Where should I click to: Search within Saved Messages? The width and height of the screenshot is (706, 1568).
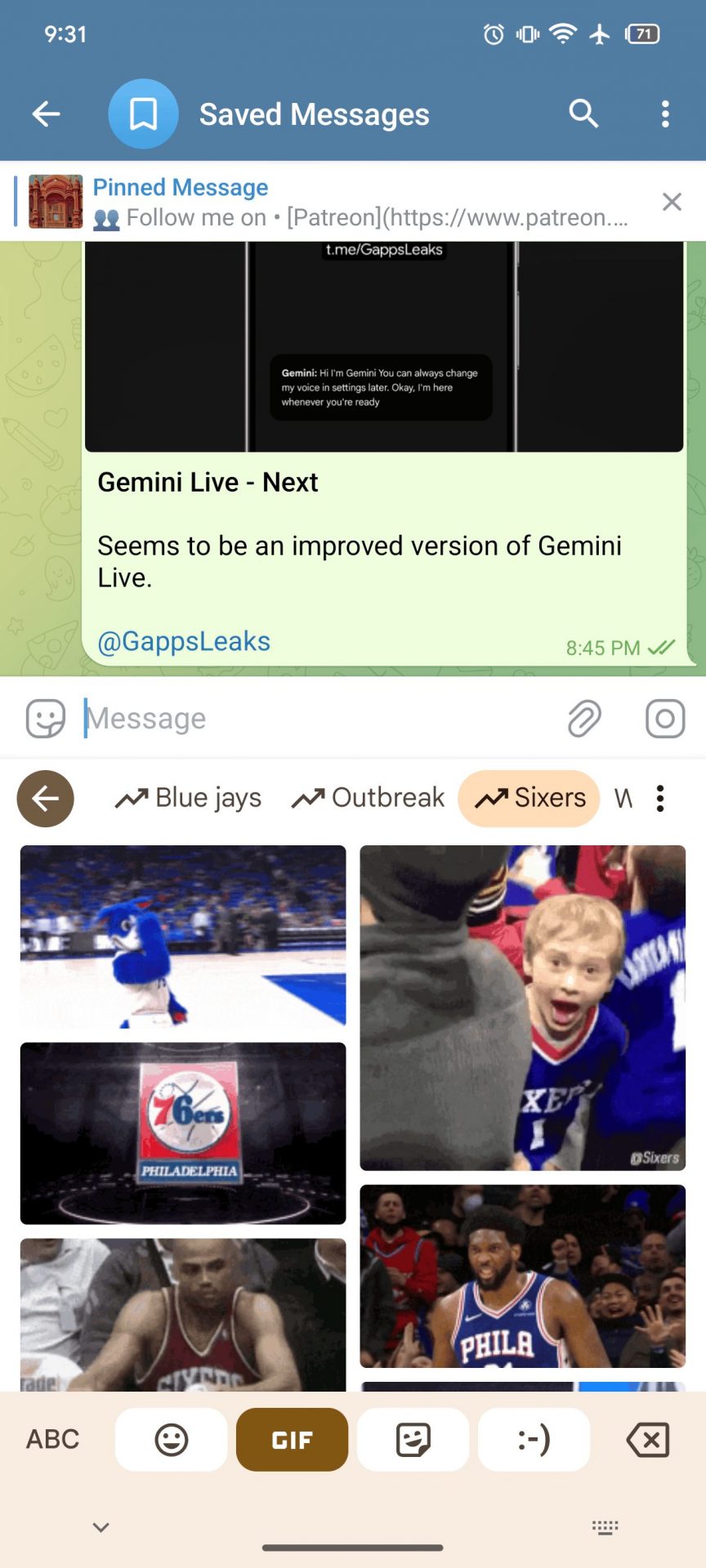583,114
